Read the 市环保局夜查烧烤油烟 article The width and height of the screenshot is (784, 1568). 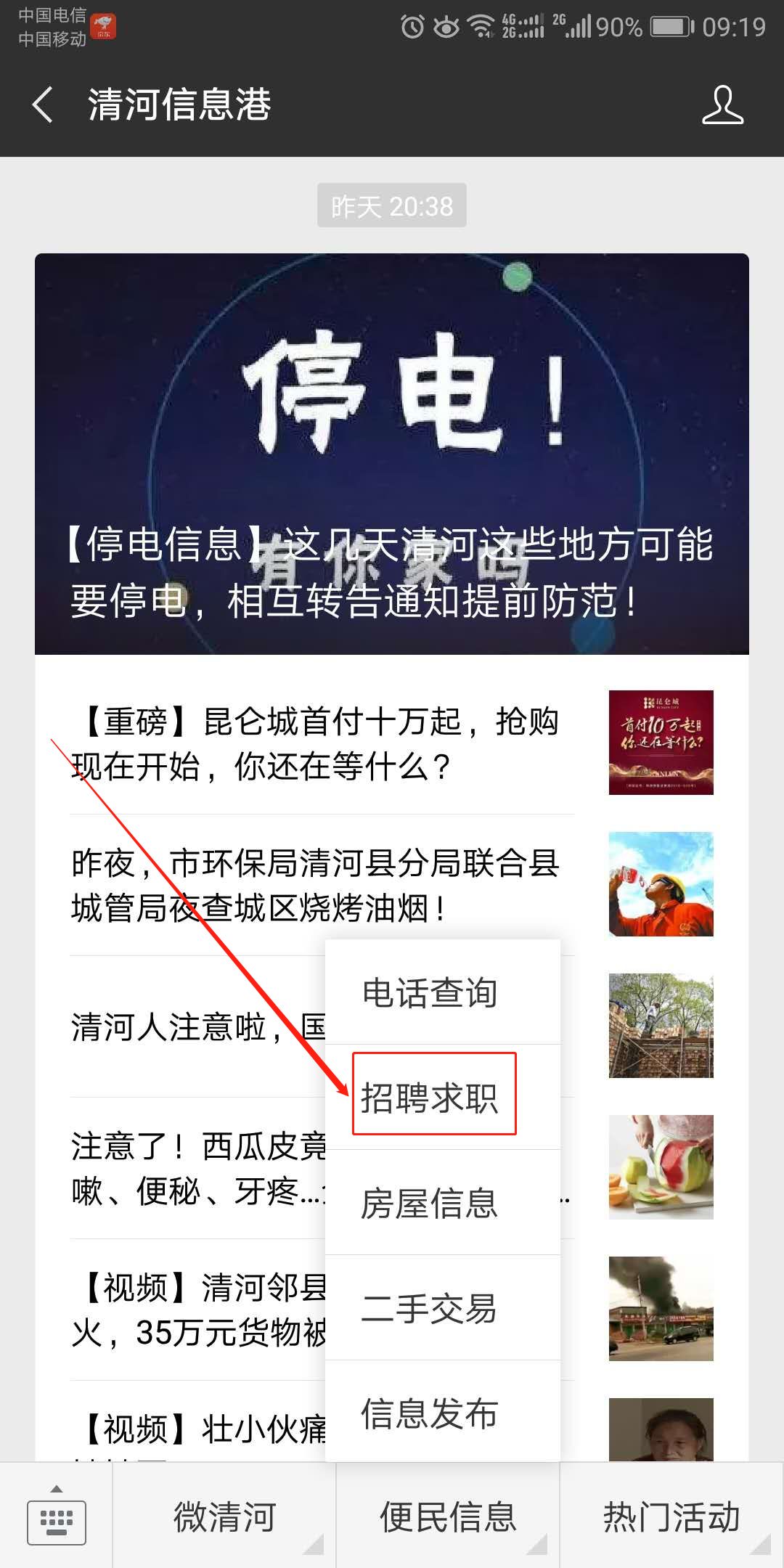[x=392, y=885]
